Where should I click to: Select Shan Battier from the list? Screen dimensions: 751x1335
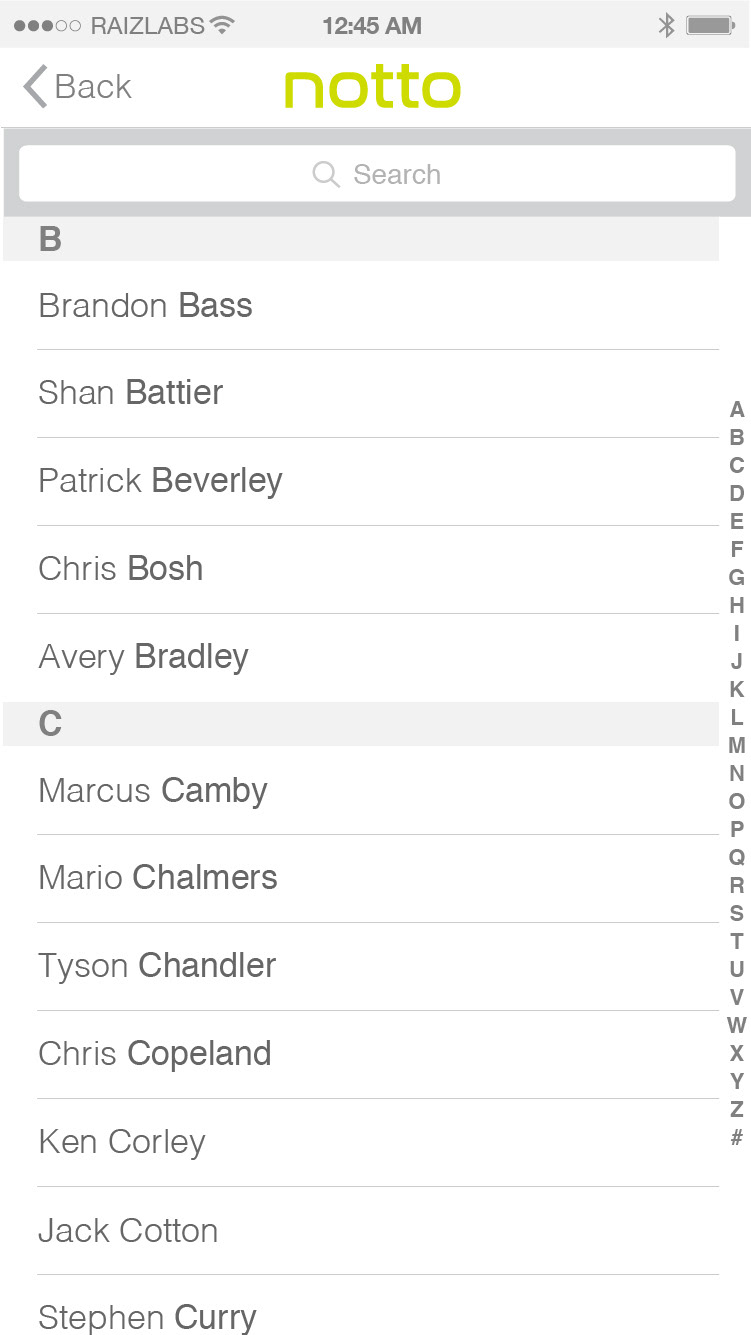click(361, 393)
